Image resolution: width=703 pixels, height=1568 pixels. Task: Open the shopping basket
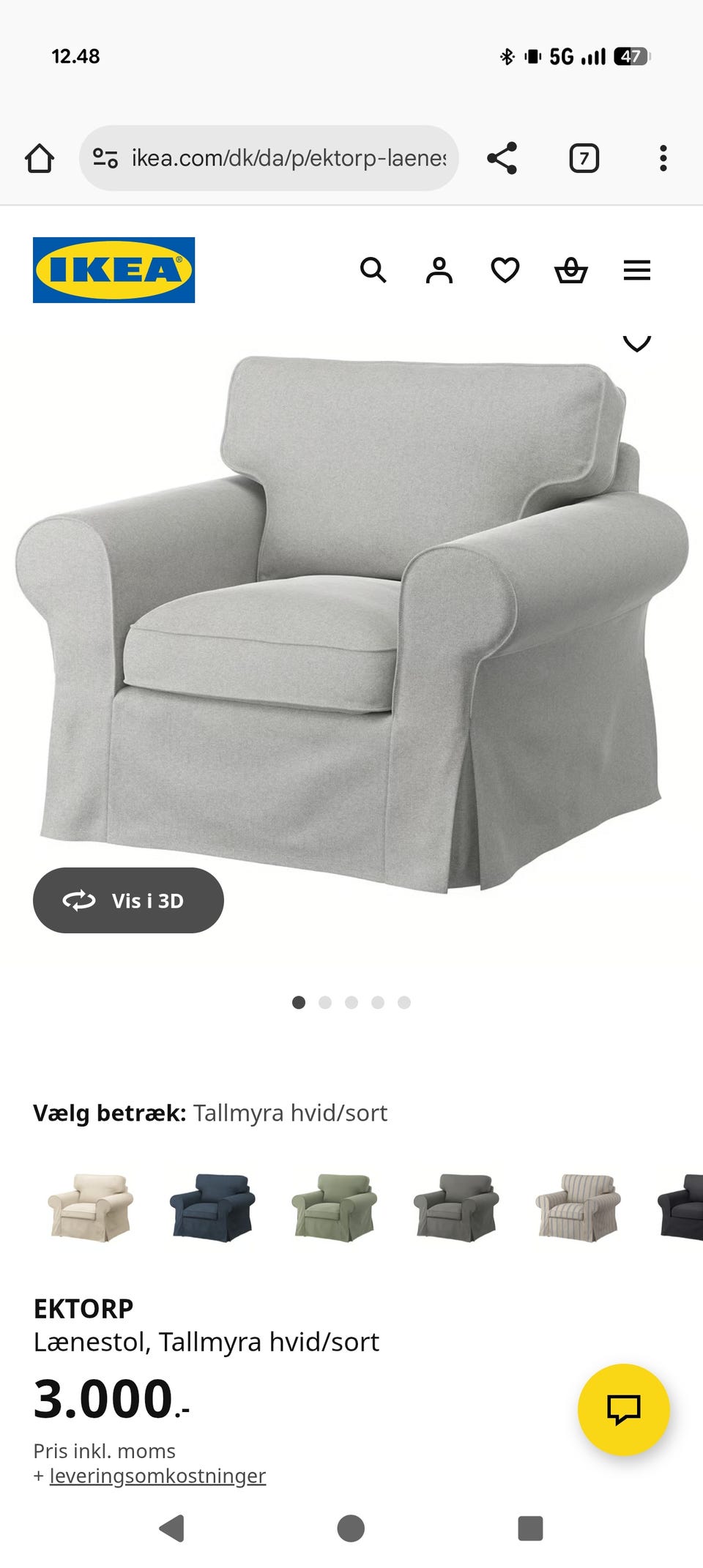pos(571,270)
